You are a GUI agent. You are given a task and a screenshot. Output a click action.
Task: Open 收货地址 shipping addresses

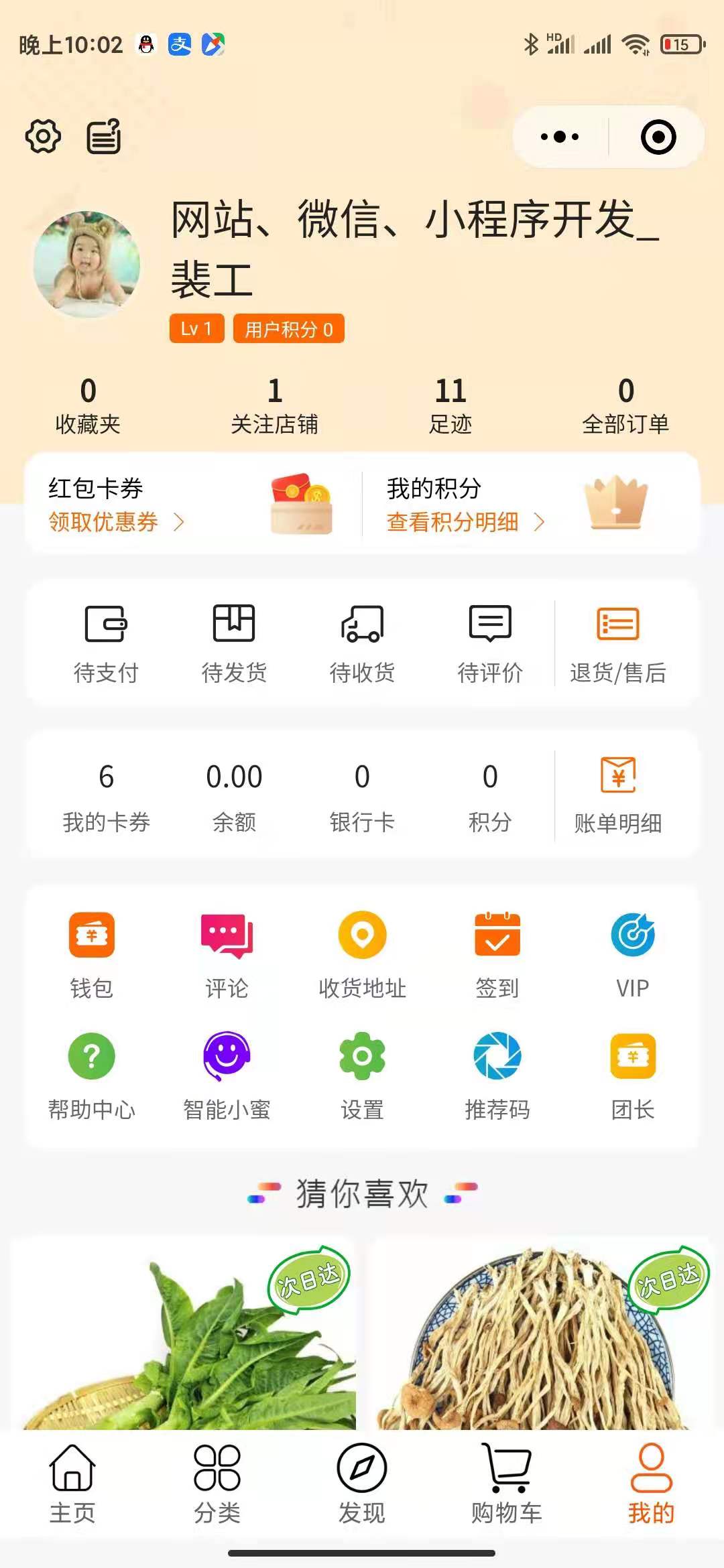pos(362,953)
